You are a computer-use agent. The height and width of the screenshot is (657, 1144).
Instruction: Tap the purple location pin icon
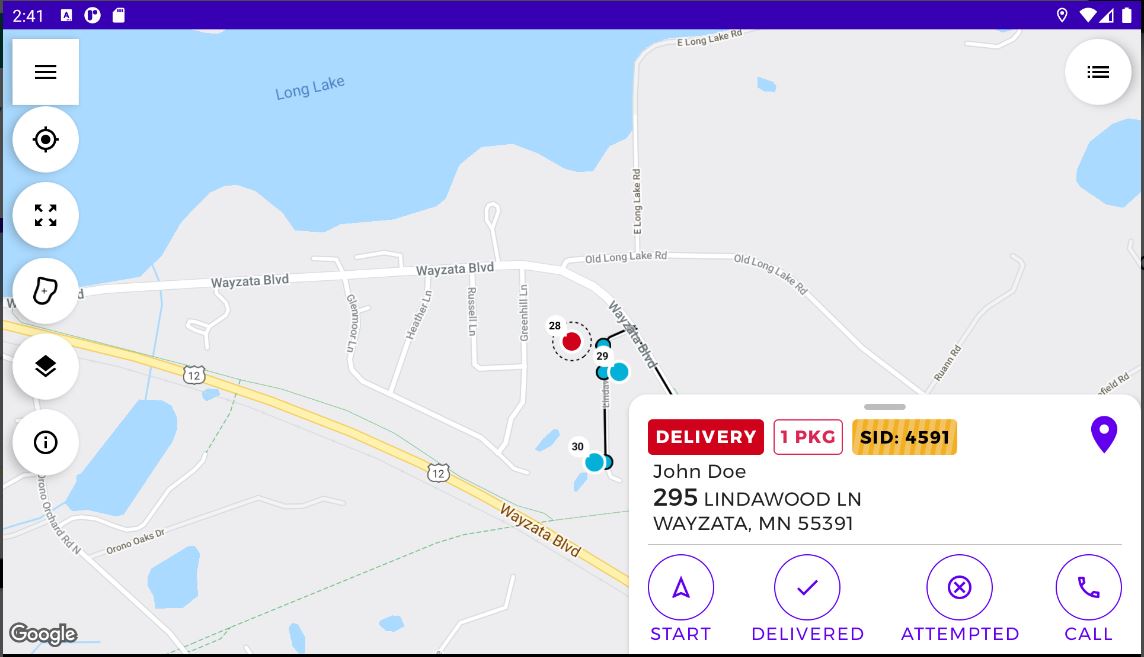pos(1104,435)
